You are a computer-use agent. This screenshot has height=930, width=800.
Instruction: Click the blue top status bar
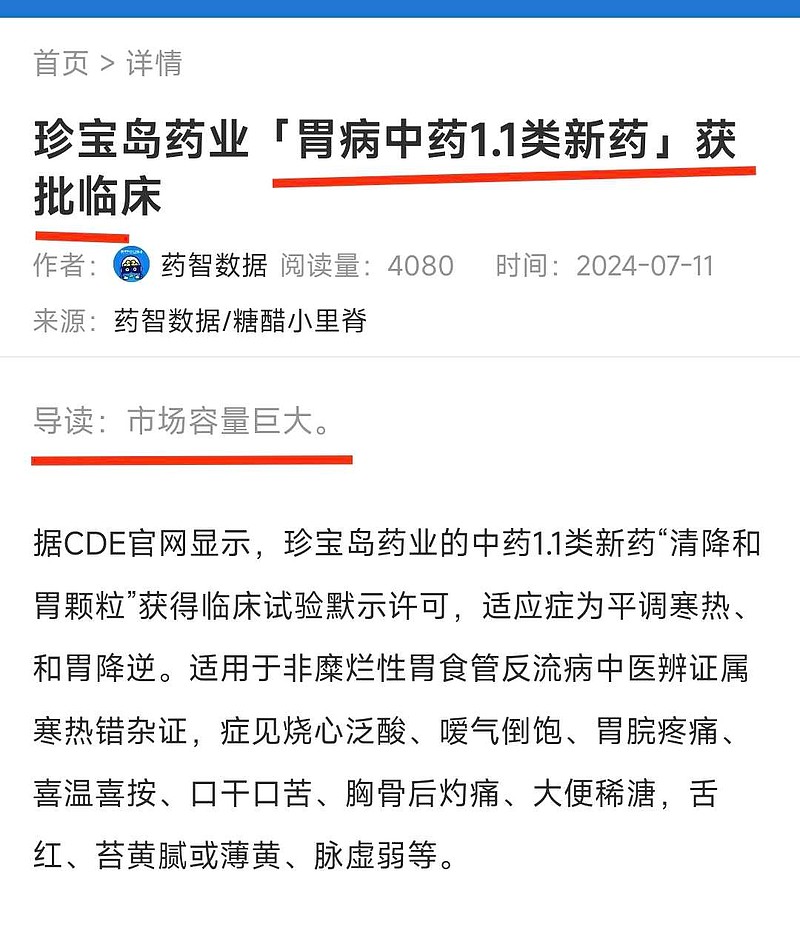click(x=400, y=8)
